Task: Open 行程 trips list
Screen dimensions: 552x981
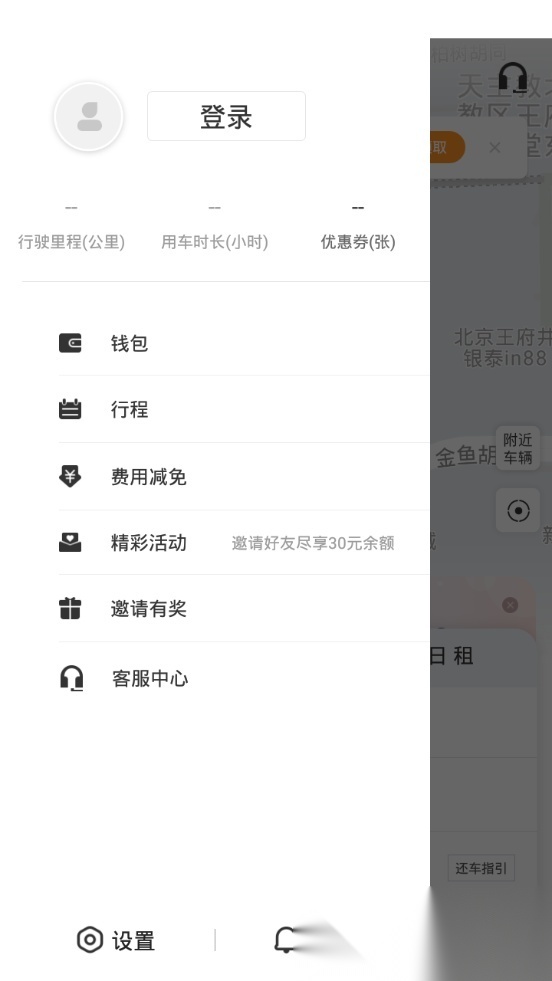Action: coord(244,409)
